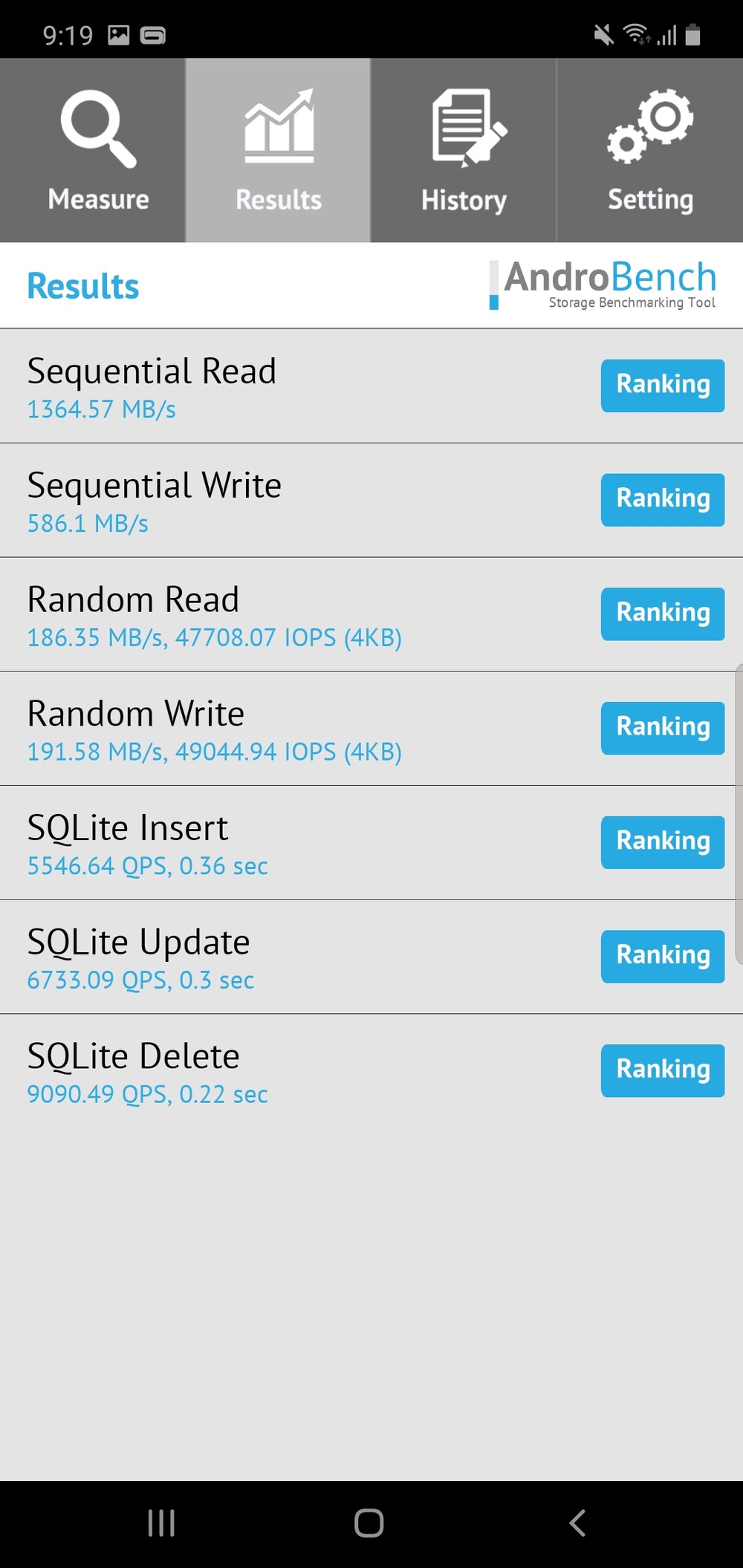743x1568 pixels.
Task: Go back using the system back button
Action: tap(577, 1523)
